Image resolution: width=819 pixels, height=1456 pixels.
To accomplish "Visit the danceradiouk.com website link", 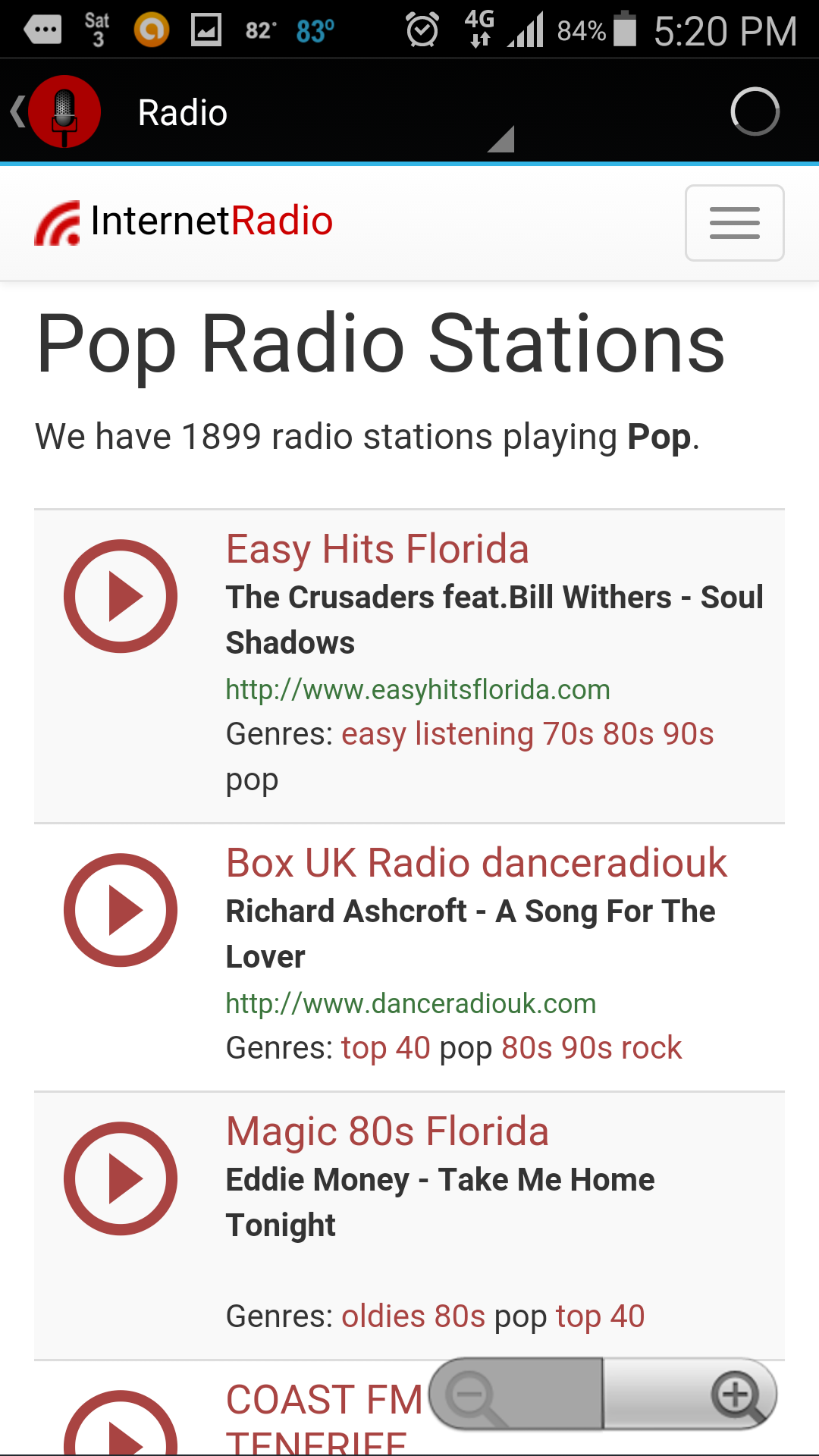I will (x=411, y=1003).
